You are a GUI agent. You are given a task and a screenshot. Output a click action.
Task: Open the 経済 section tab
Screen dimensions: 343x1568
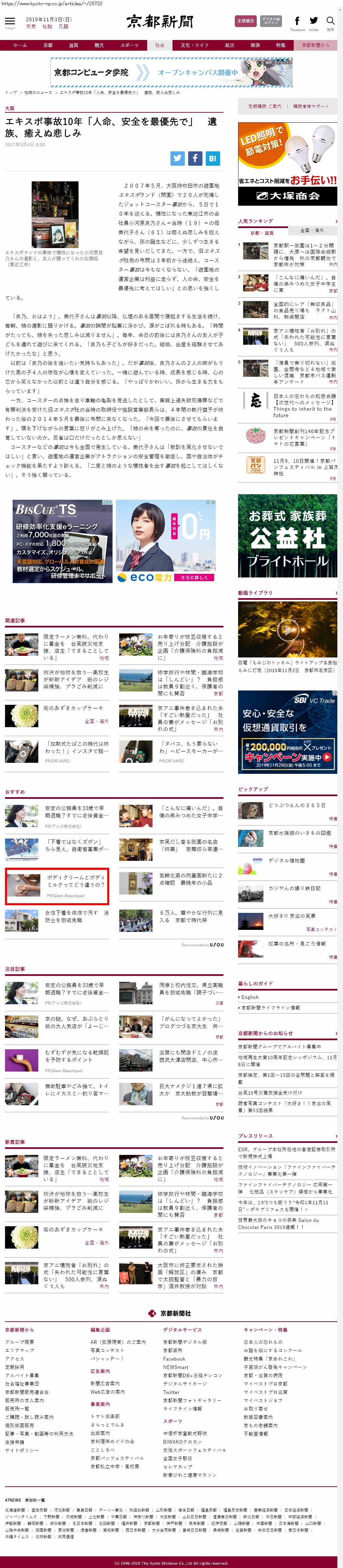pyautogui.click(x=255, y=45)
